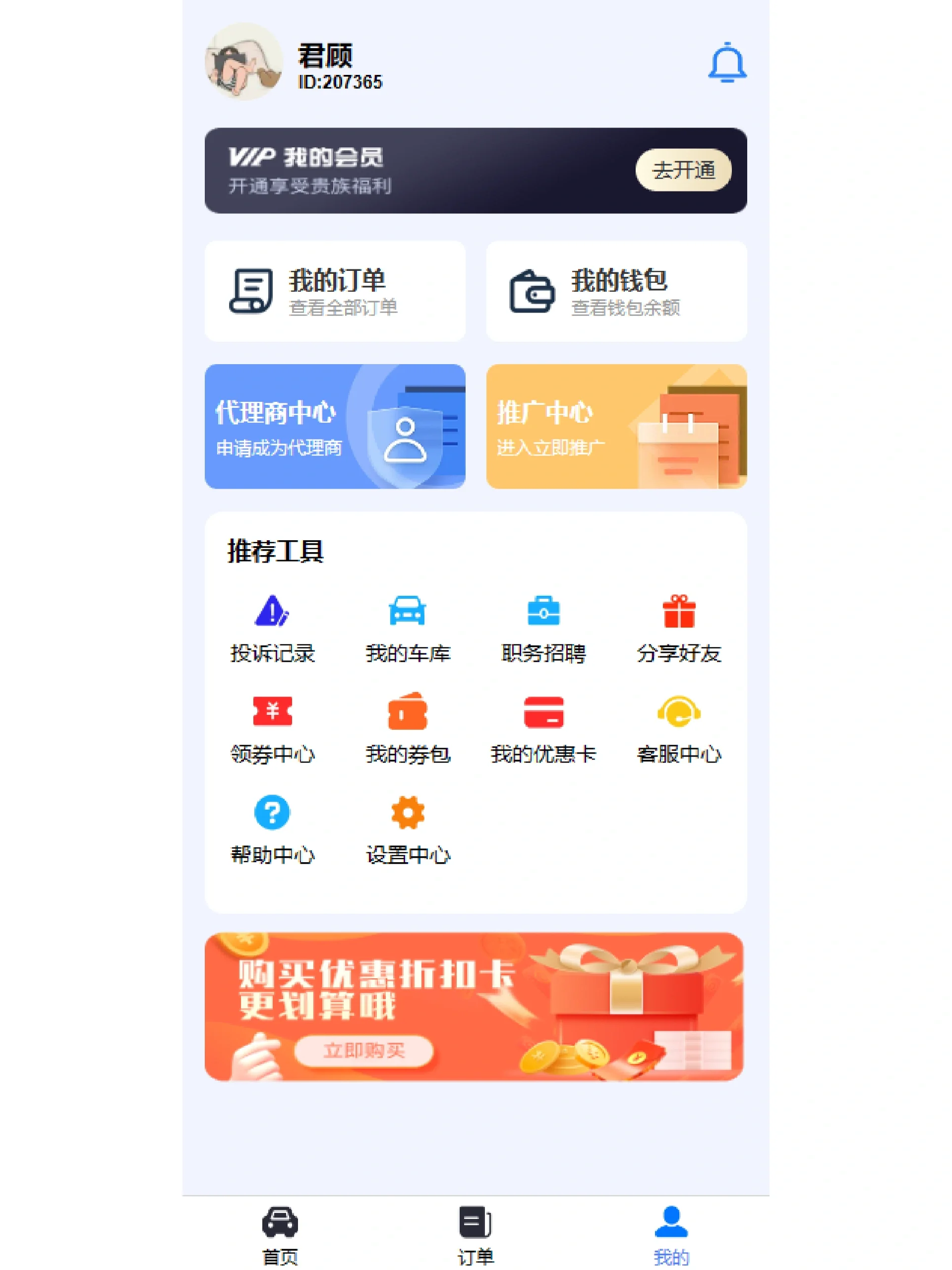The width and height of the screenshot is (952, 1270).
Task: Switch to the 首页 tab
Action: click(x=280, y=1234)
